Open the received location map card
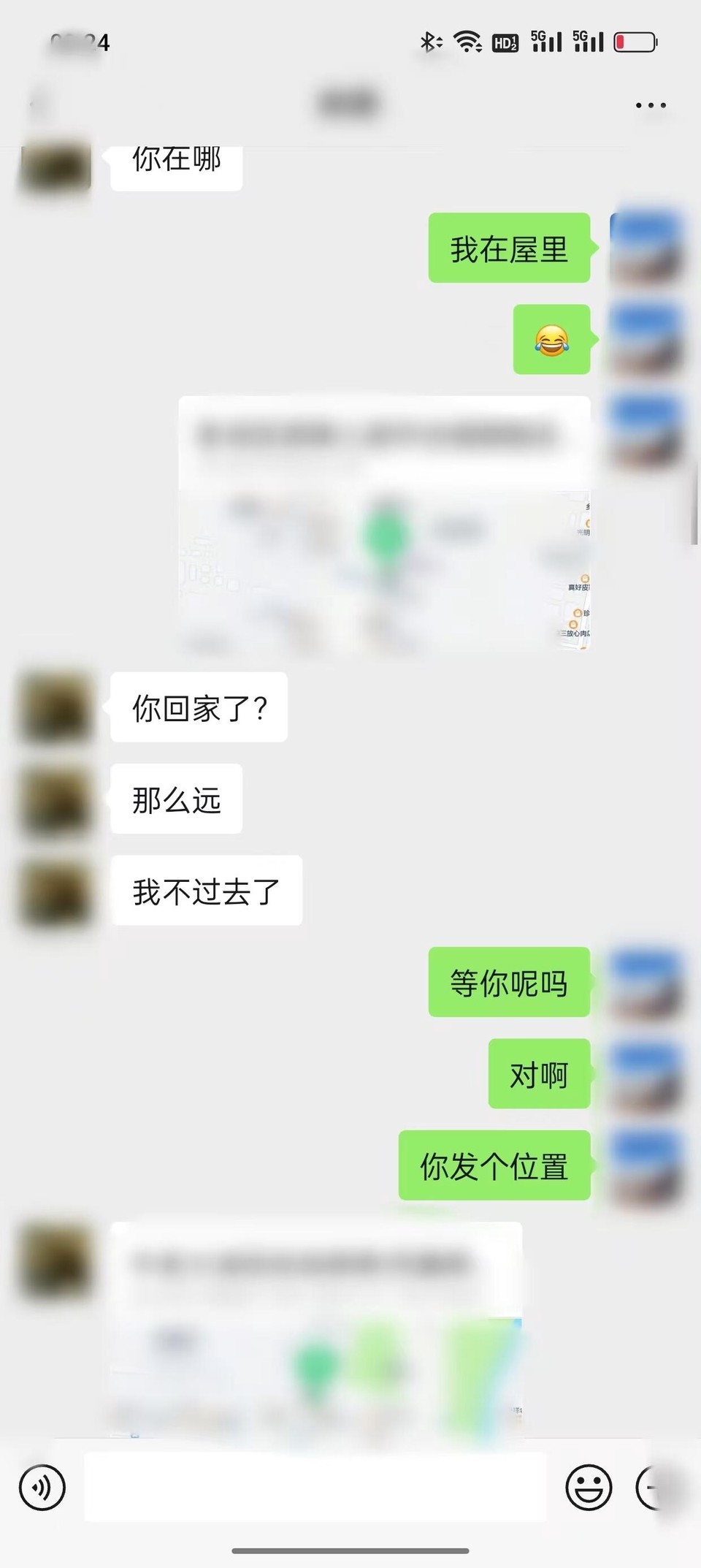This screenshot has width=701, height=1568. 316,1328
